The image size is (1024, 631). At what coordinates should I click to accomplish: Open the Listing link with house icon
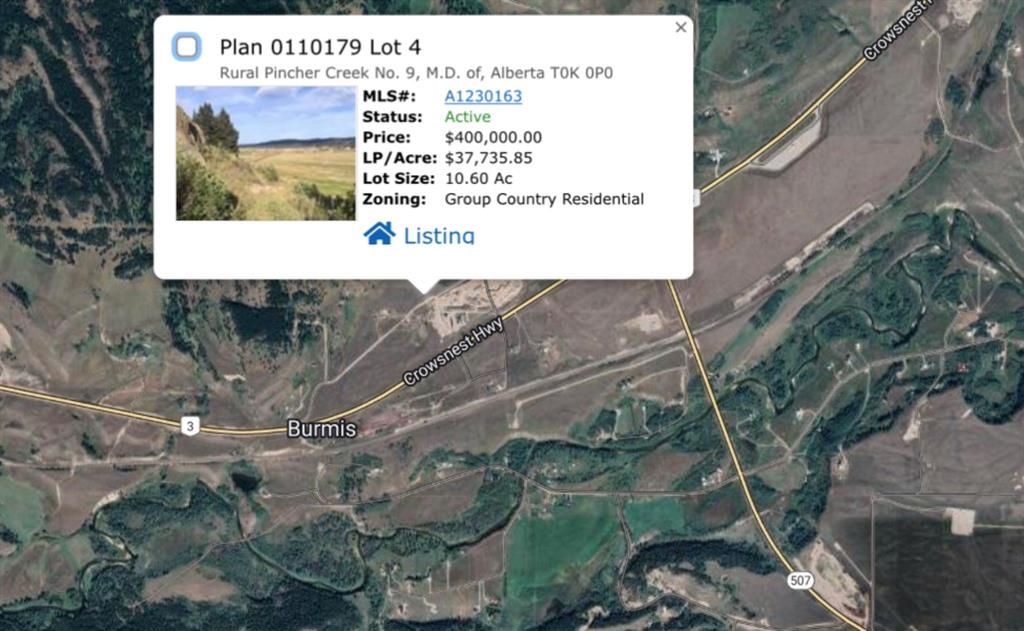tap(419, 235)
